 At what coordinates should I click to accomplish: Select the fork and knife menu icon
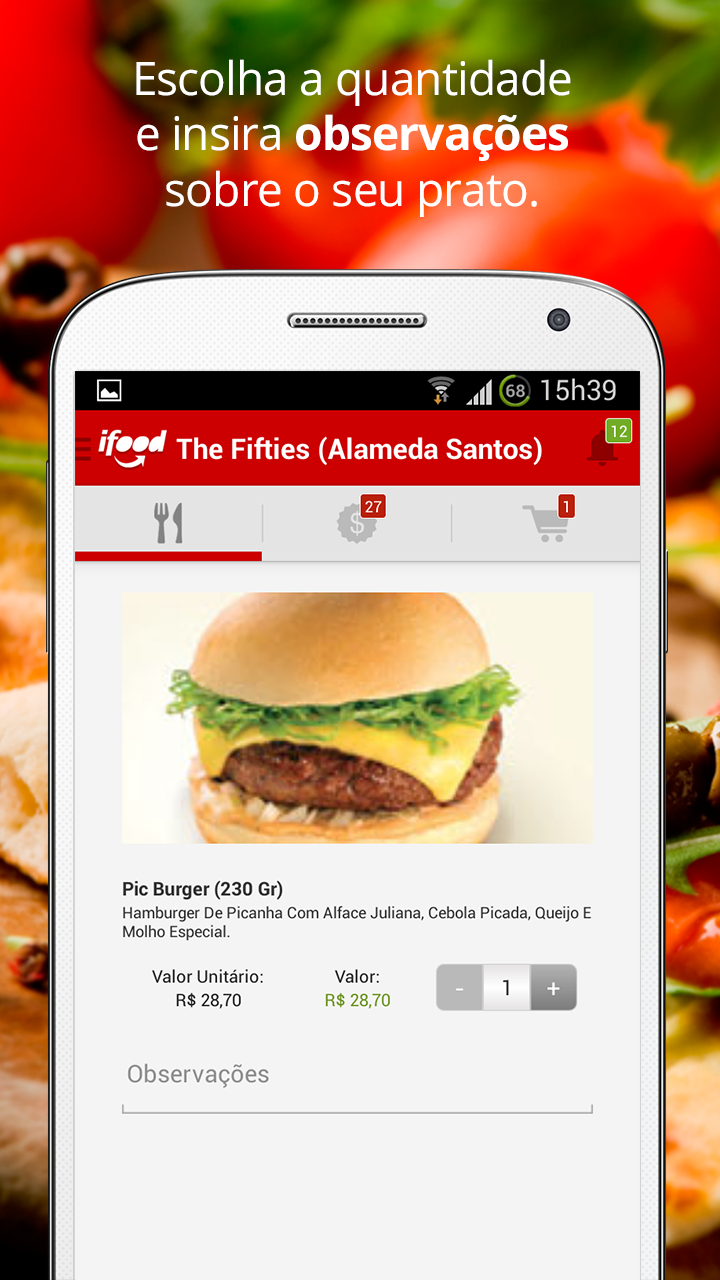[167, 520]
